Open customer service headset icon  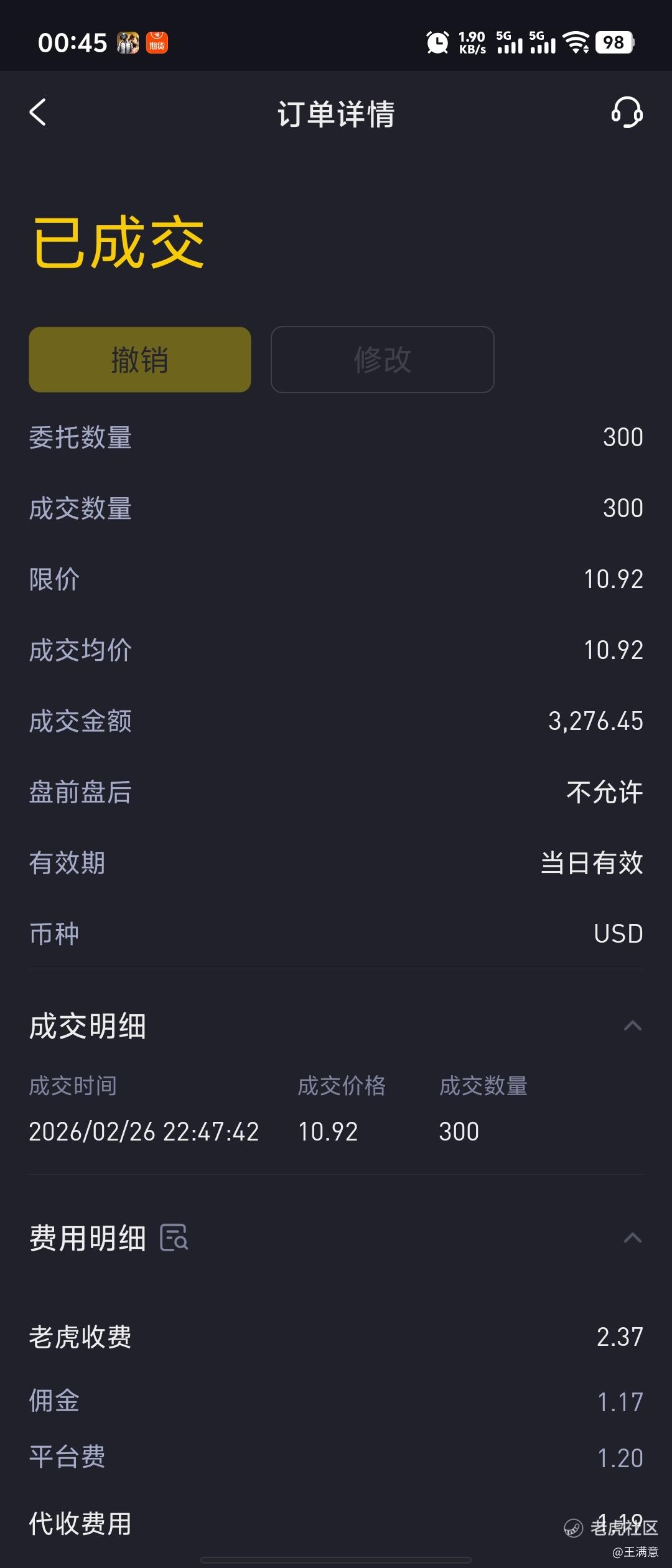[627, 113]
